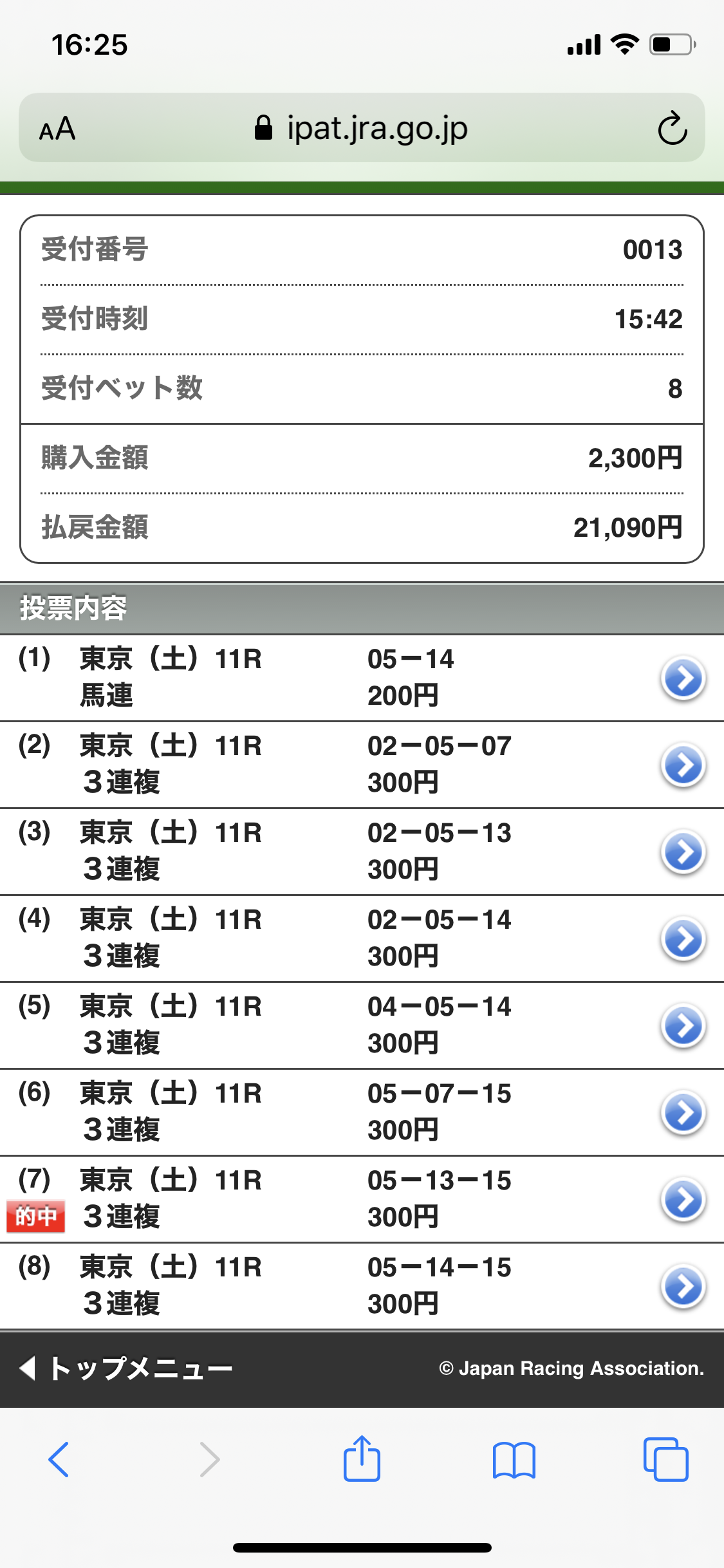Open bet (4) 3連複 02-05-14 details
The height and width of the screenshot is (1568, 724).
(x=683, y=938)
